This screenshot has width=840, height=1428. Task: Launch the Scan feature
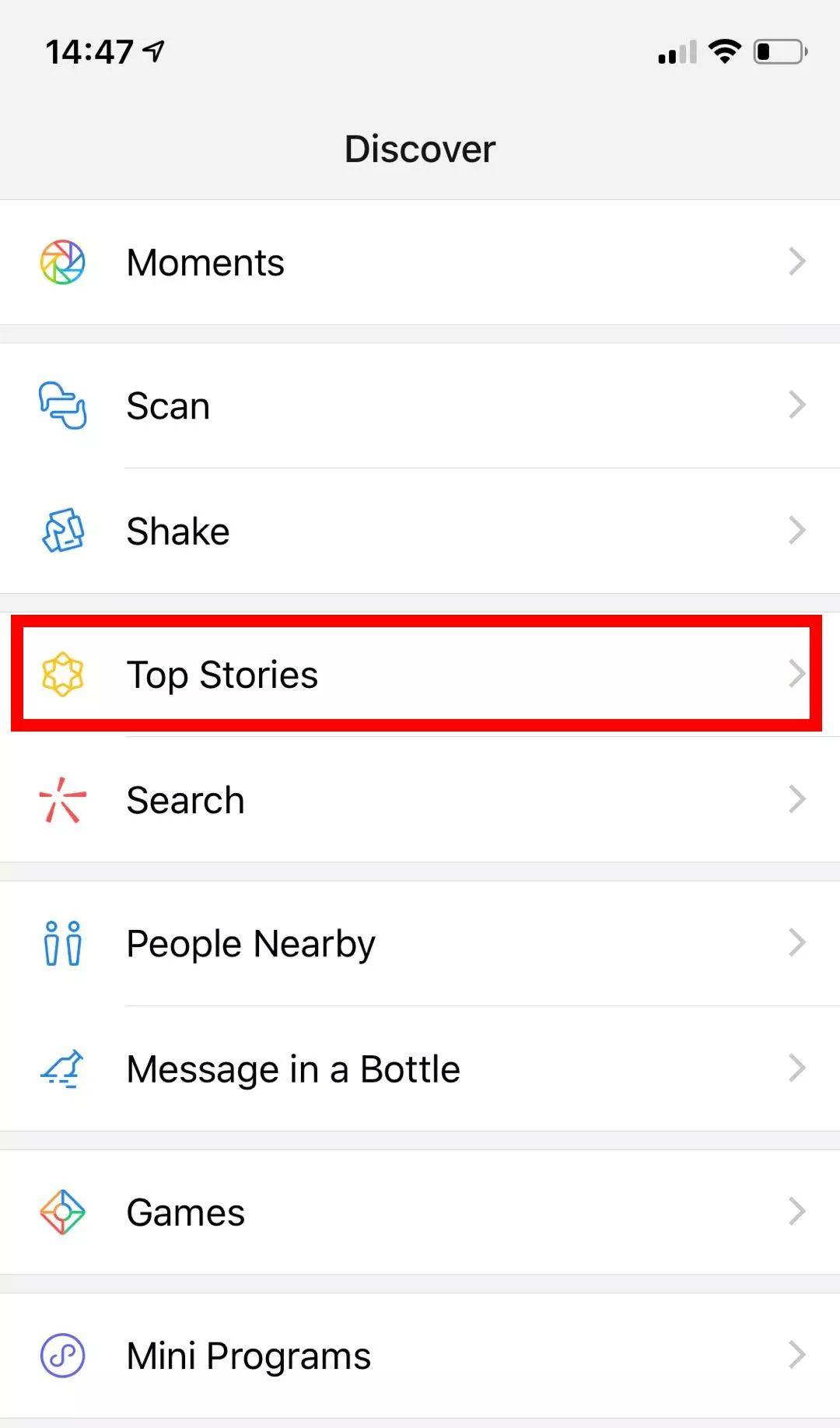[420, 405]
